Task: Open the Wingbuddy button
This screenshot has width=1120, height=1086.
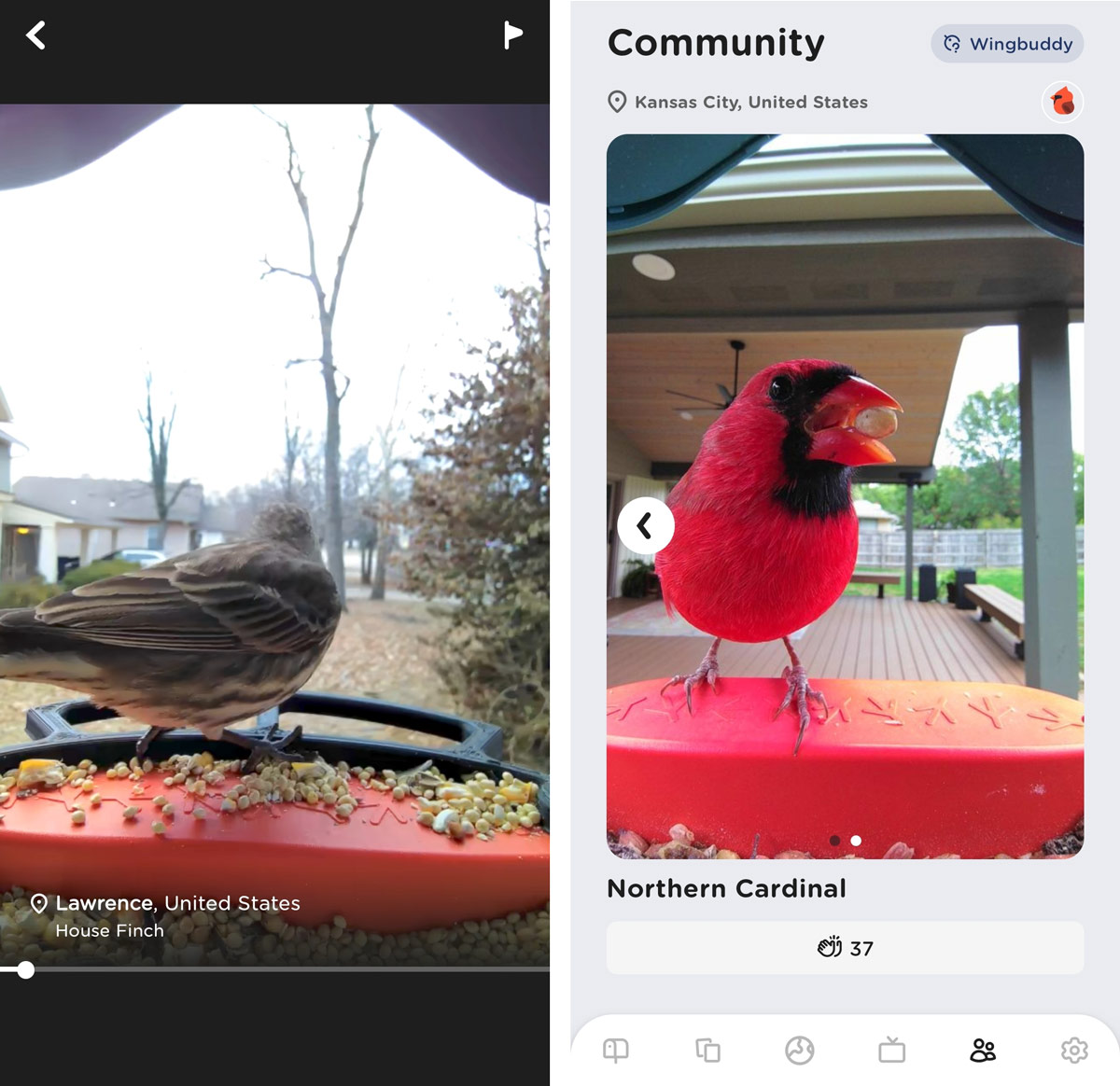Action: tap(1007, 44)
